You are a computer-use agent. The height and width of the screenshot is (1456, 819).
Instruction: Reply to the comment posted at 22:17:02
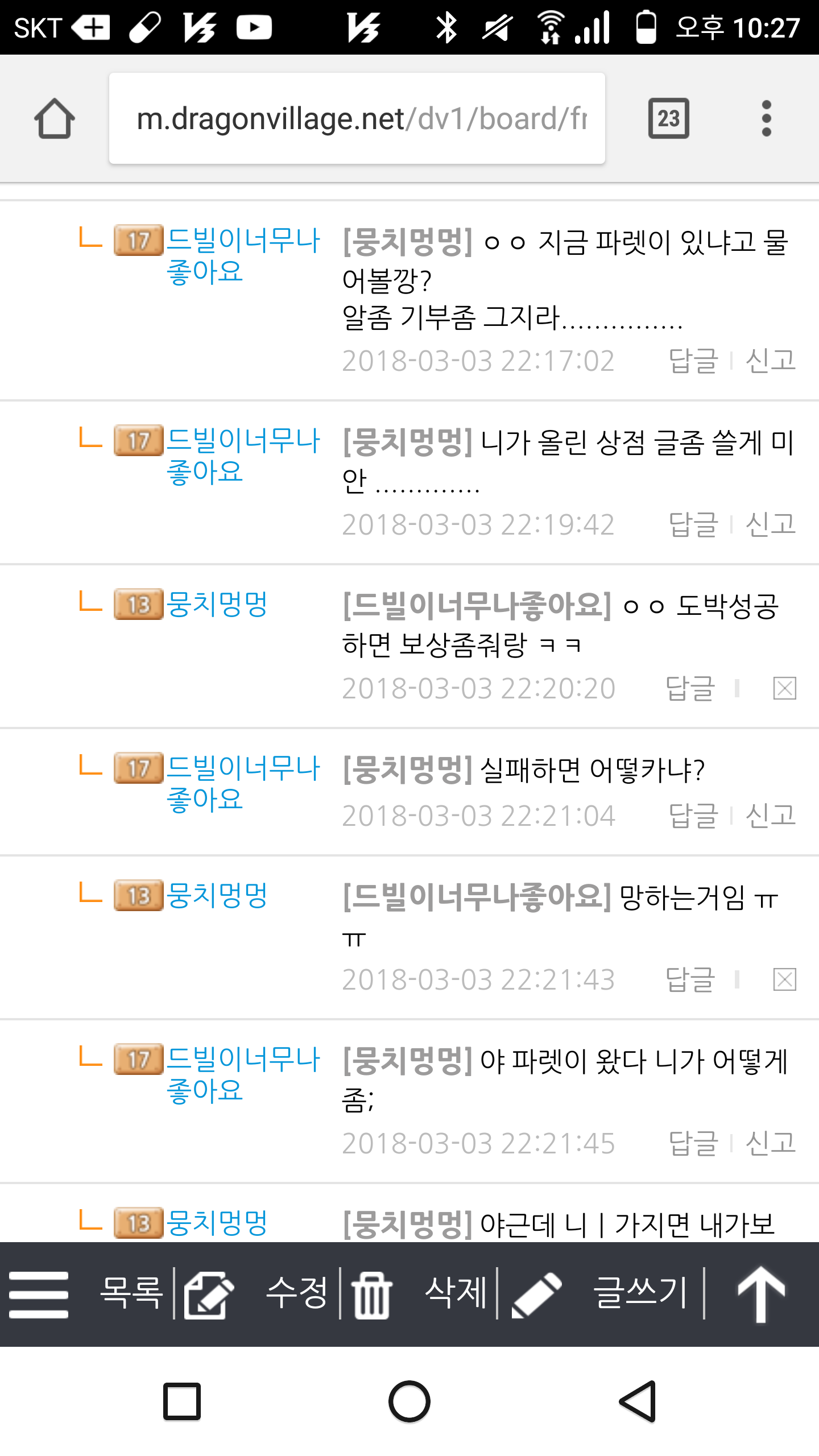pyautogui.click(x=693, y=361)
